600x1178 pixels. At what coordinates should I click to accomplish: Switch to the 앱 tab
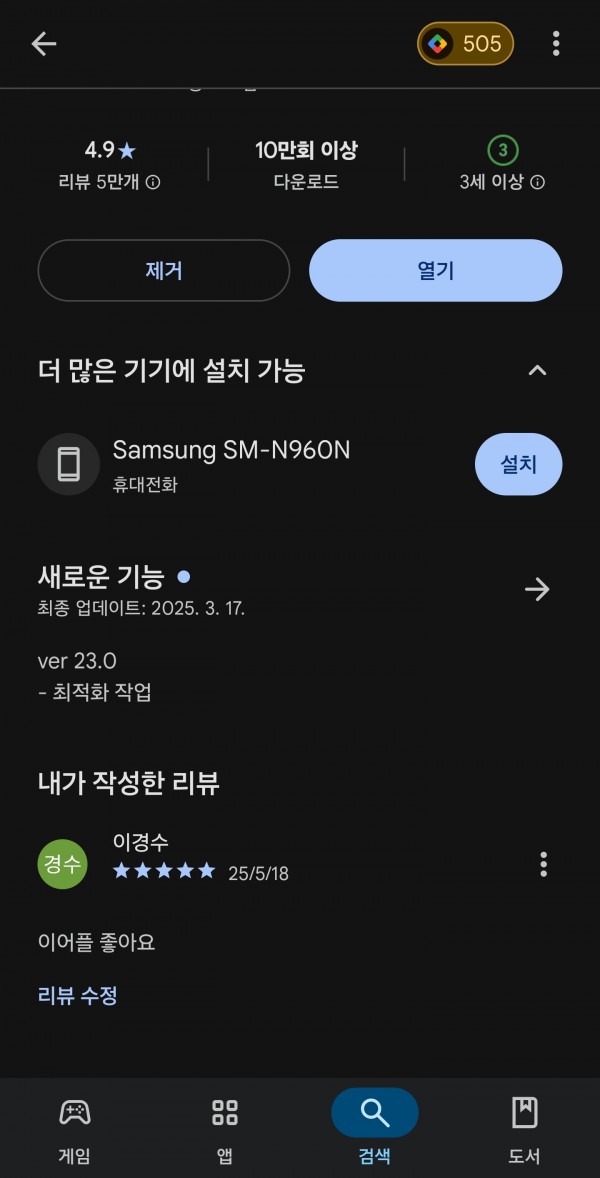tap(225, 1128)
